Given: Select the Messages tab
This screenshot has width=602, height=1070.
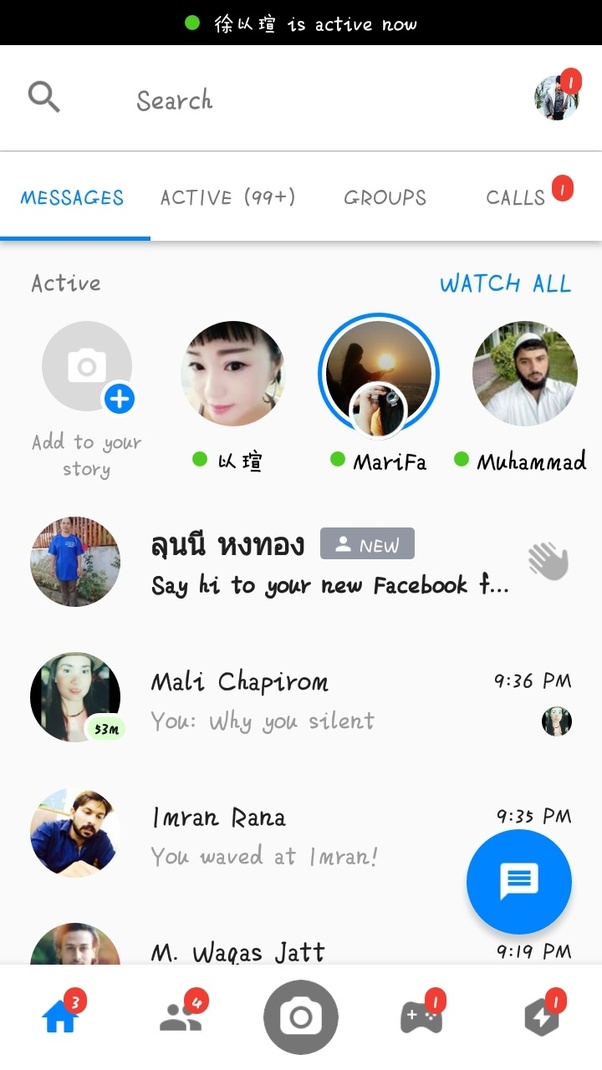Looking at the screenshot, I should [72, 197].
